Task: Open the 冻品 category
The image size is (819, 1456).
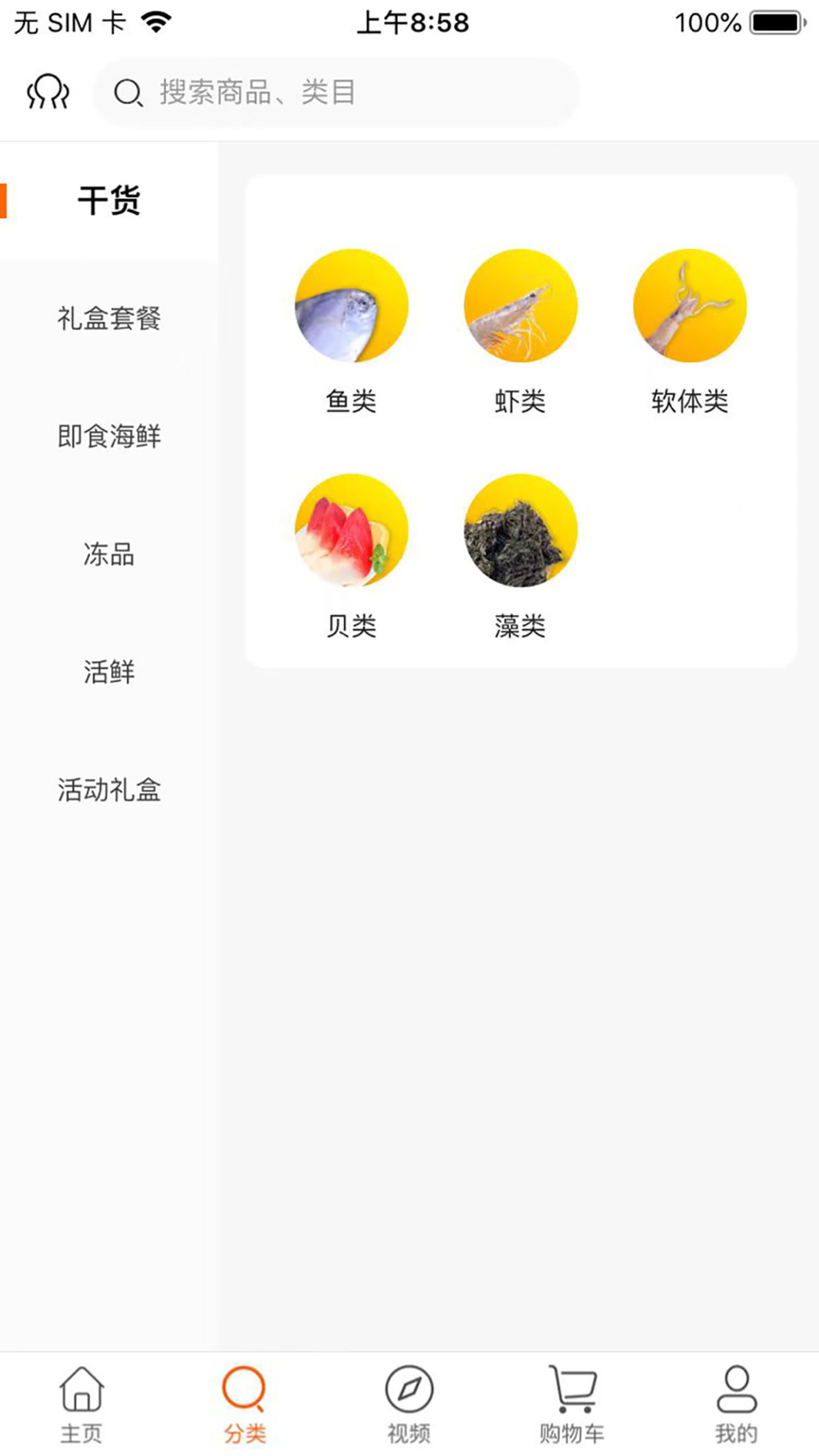Action: pos(109,554)
